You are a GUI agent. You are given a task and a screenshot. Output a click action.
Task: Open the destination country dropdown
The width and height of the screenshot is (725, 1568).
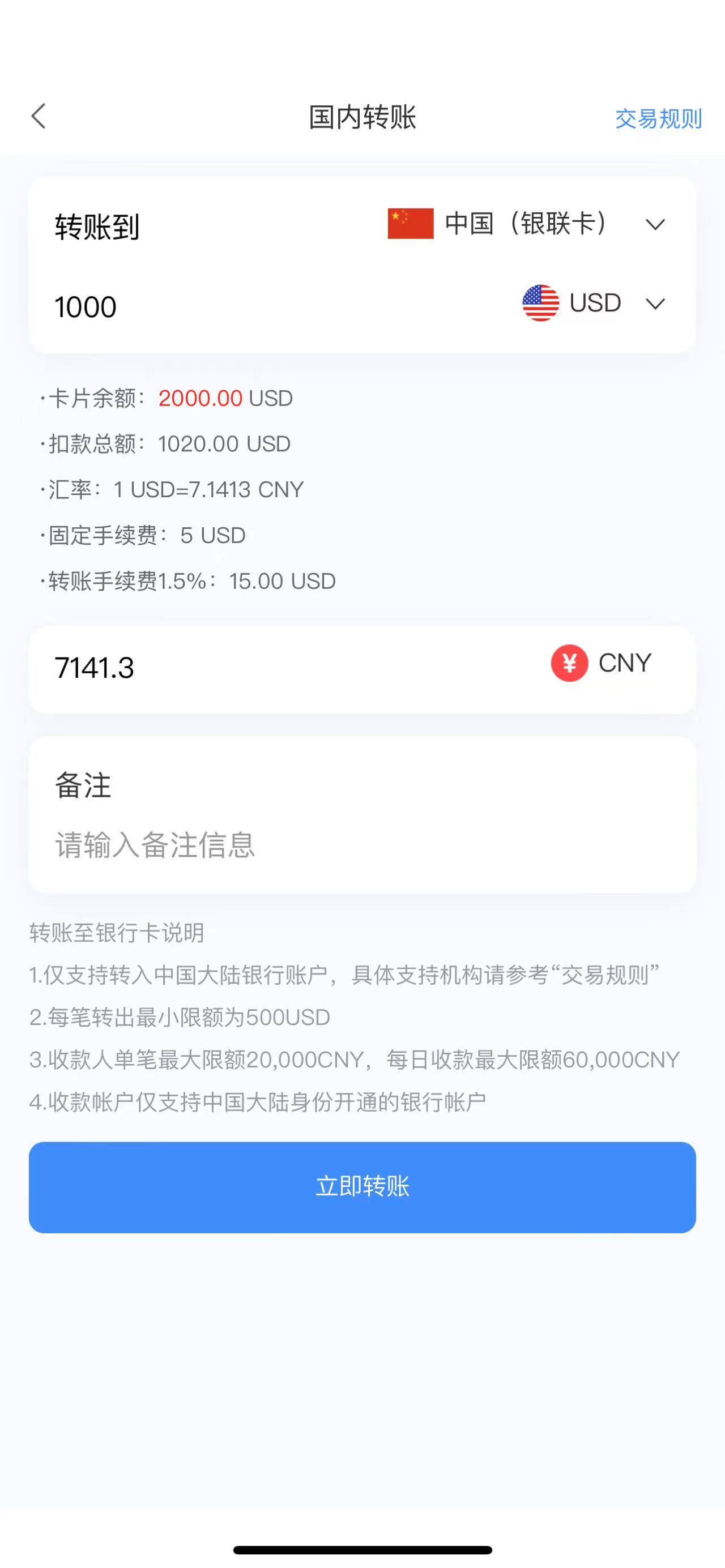point(656,225)
